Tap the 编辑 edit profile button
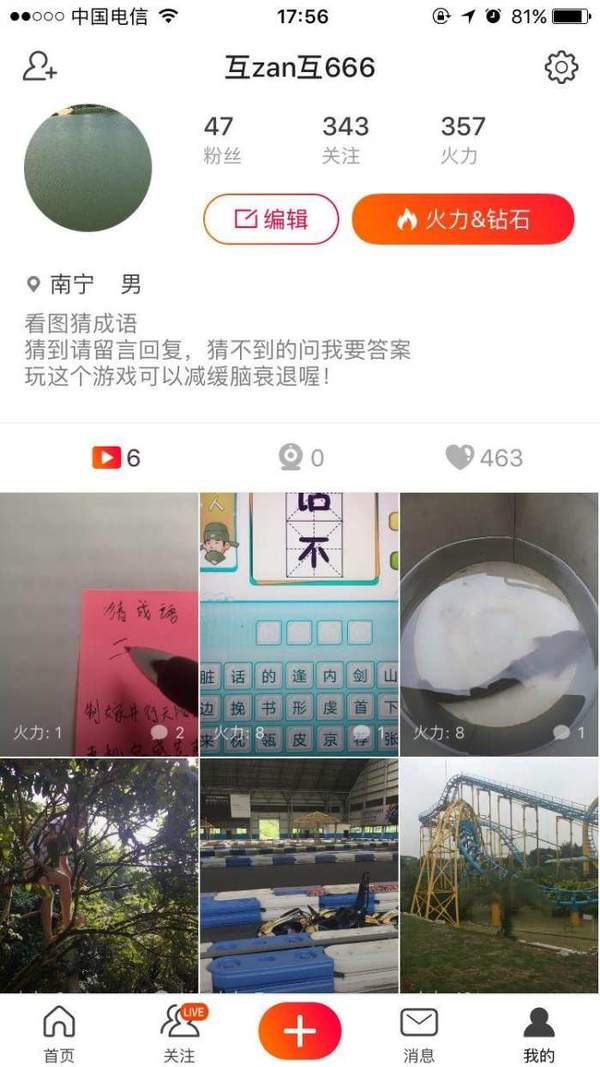This screenshot has height=1067, width=600. tap(271, 219)
